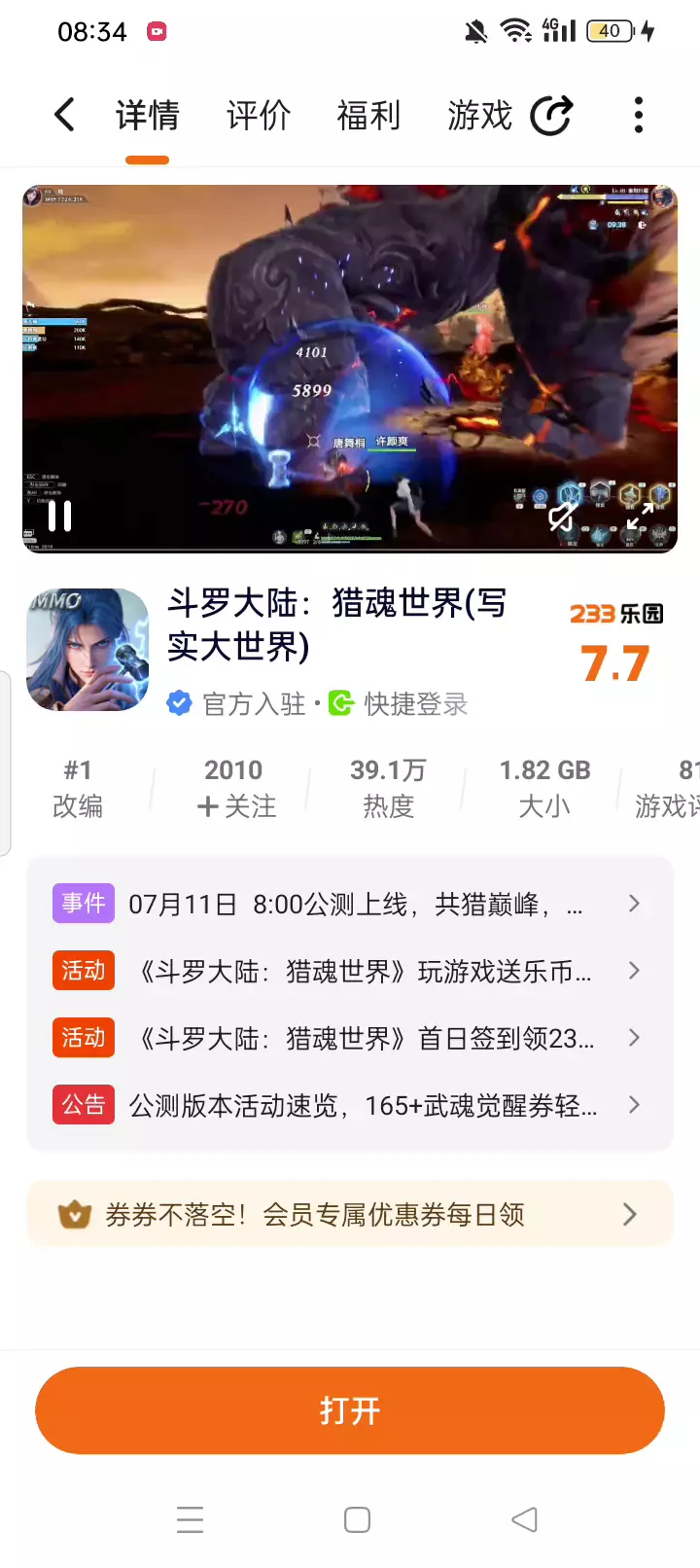Go back using the top-left arrow
The height and width of the screenshot is (1568, 700).
pos(64,115)
